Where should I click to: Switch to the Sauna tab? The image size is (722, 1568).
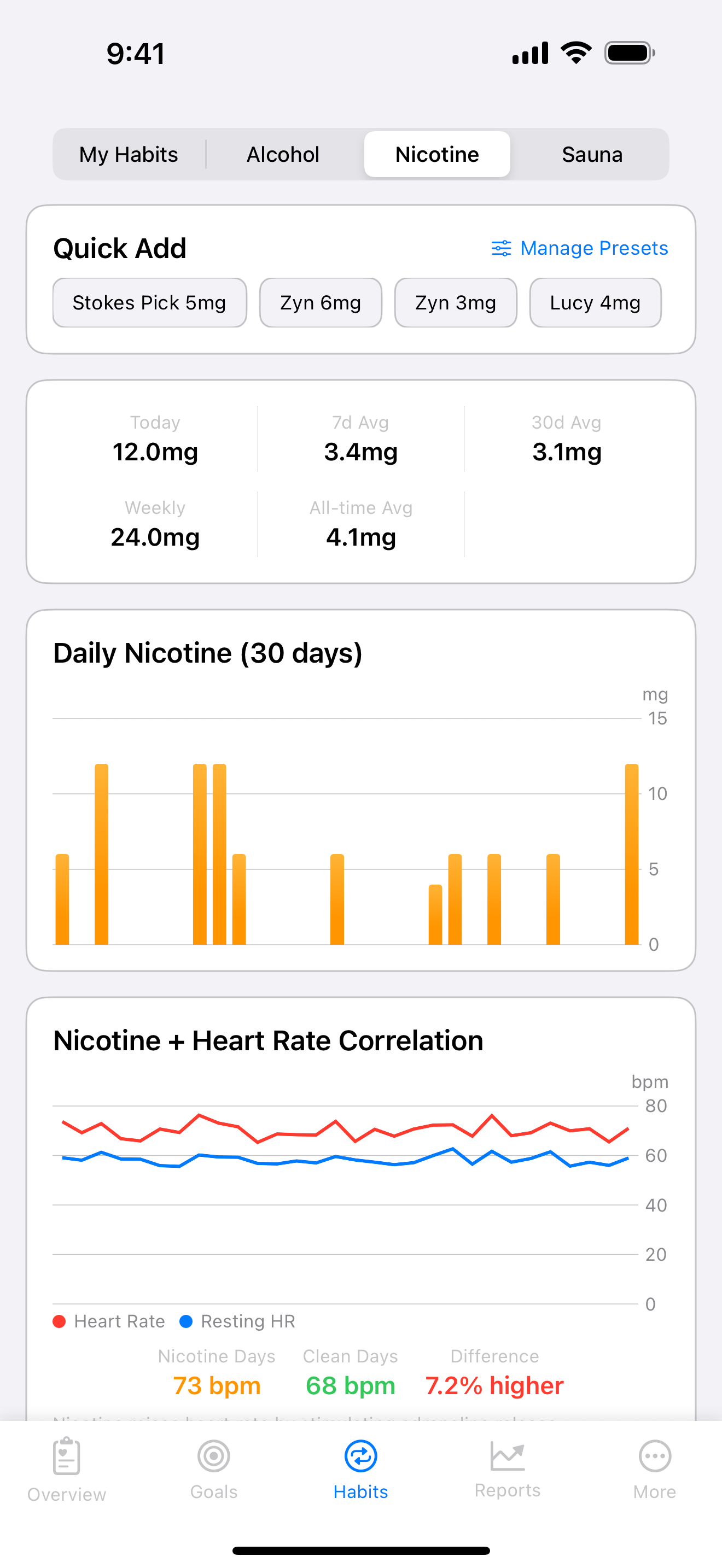tap(592, 154)
